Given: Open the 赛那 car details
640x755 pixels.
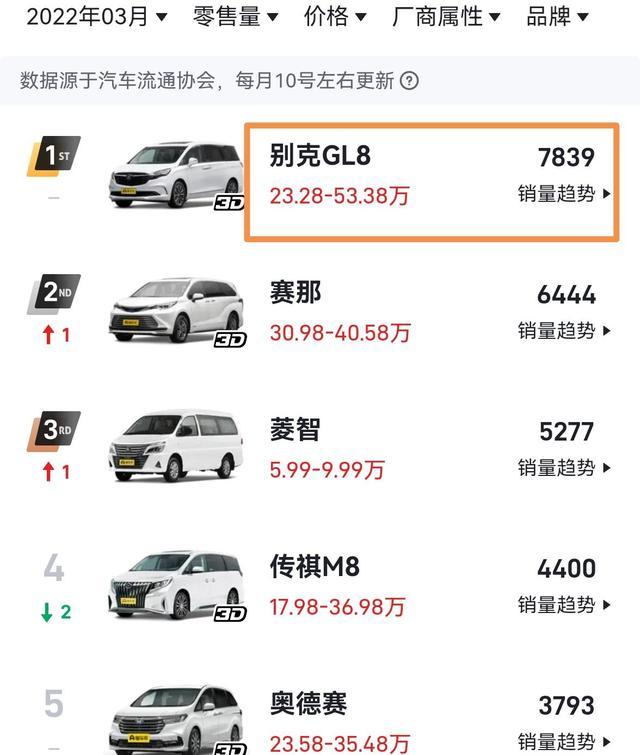Looking at the screenshot, I should click(296, 293).
